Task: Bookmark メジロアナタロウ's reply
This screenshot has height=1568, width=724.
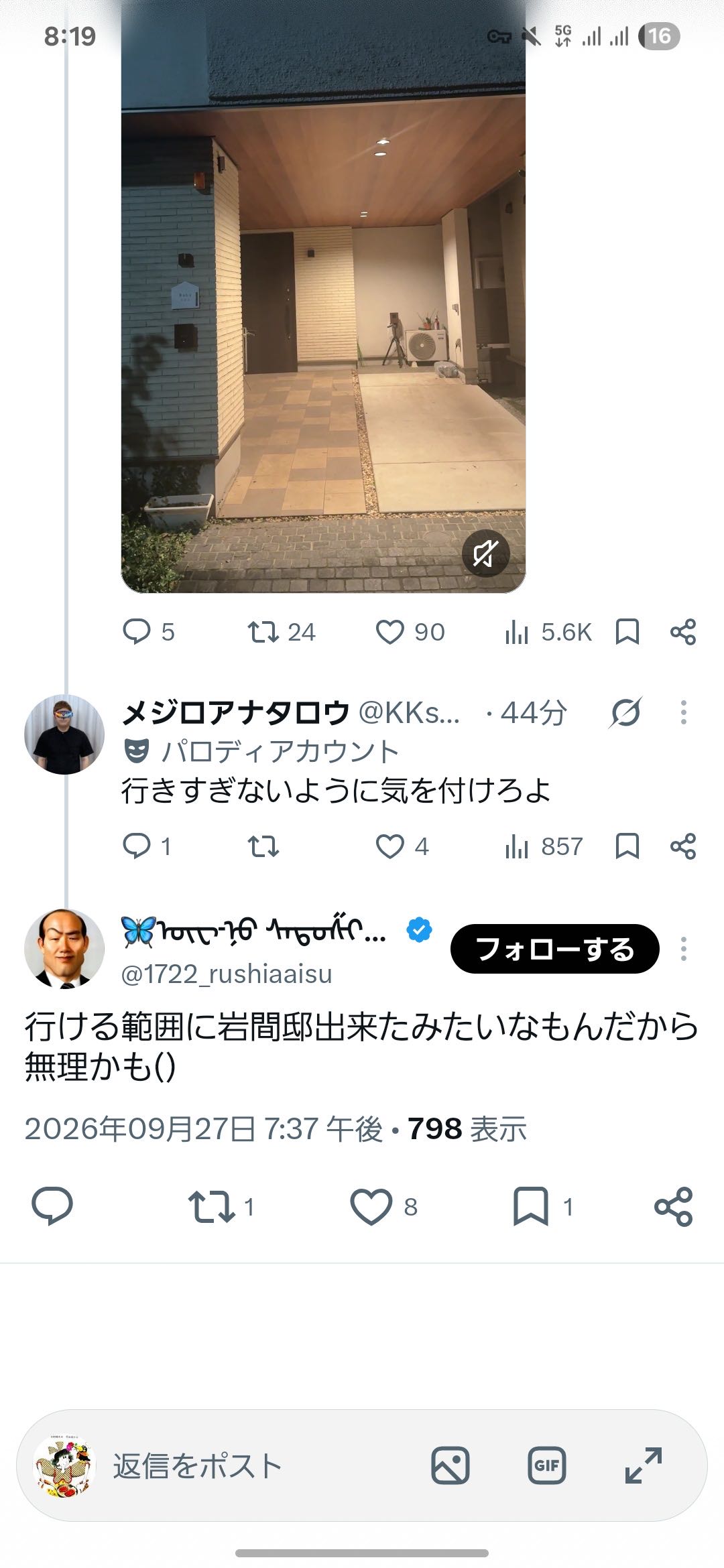Action: (627, 846)
